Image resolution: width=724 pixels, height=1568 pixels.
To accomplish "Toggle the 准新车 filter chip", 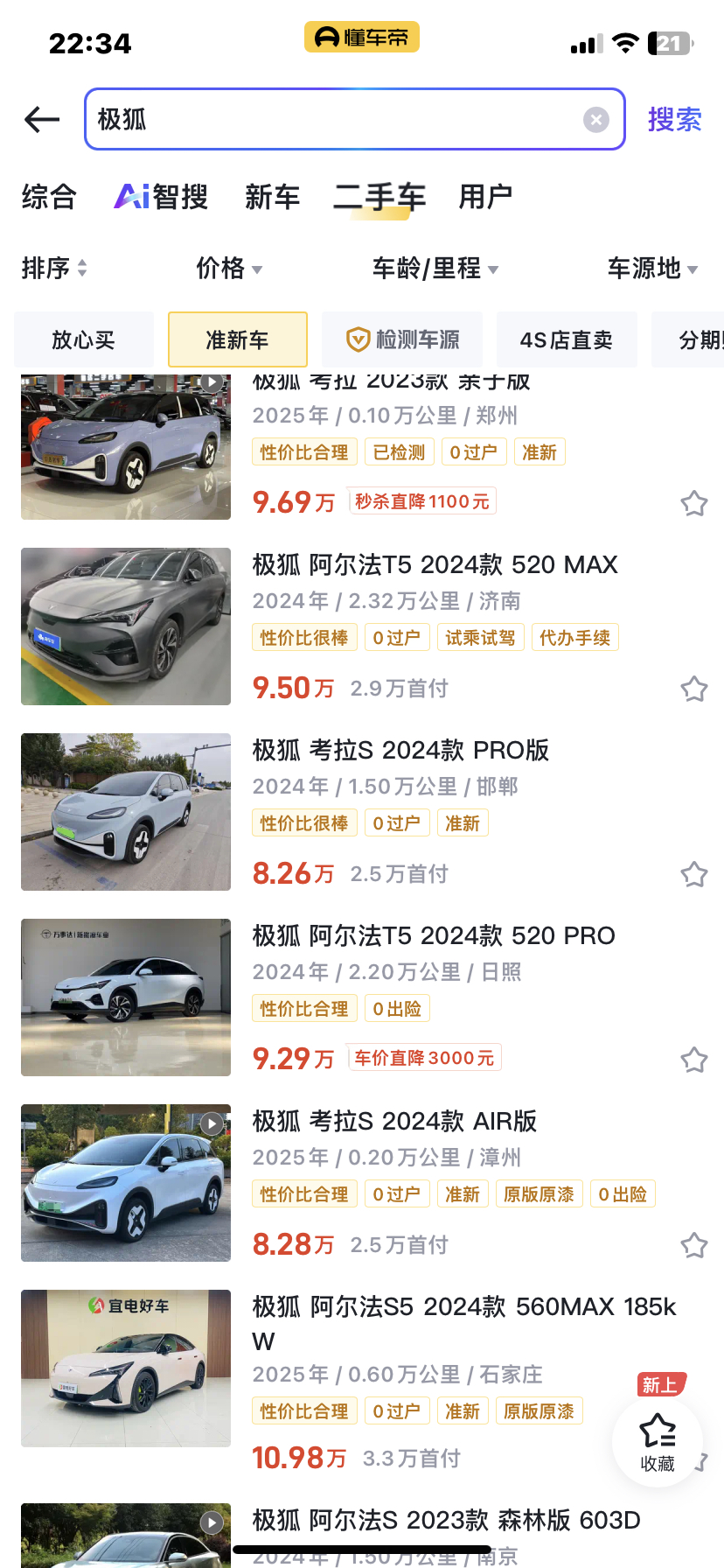I will pos(237,339).
